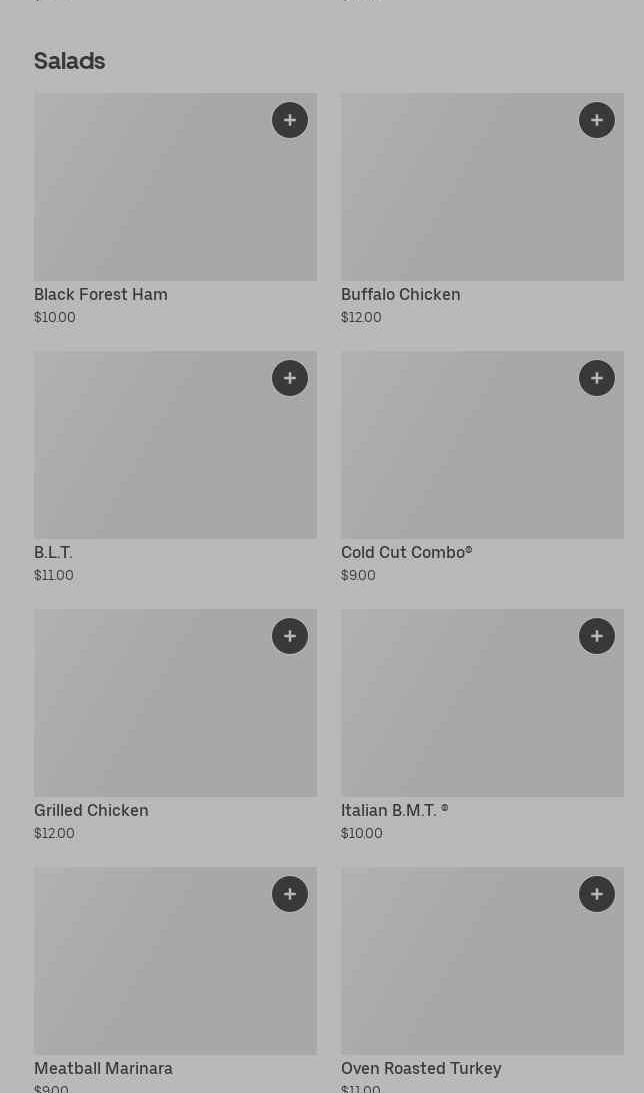Add Italian B.M.T. salad to cart
The height and width of the screenshot is (1093, 644).
point(597,636)
